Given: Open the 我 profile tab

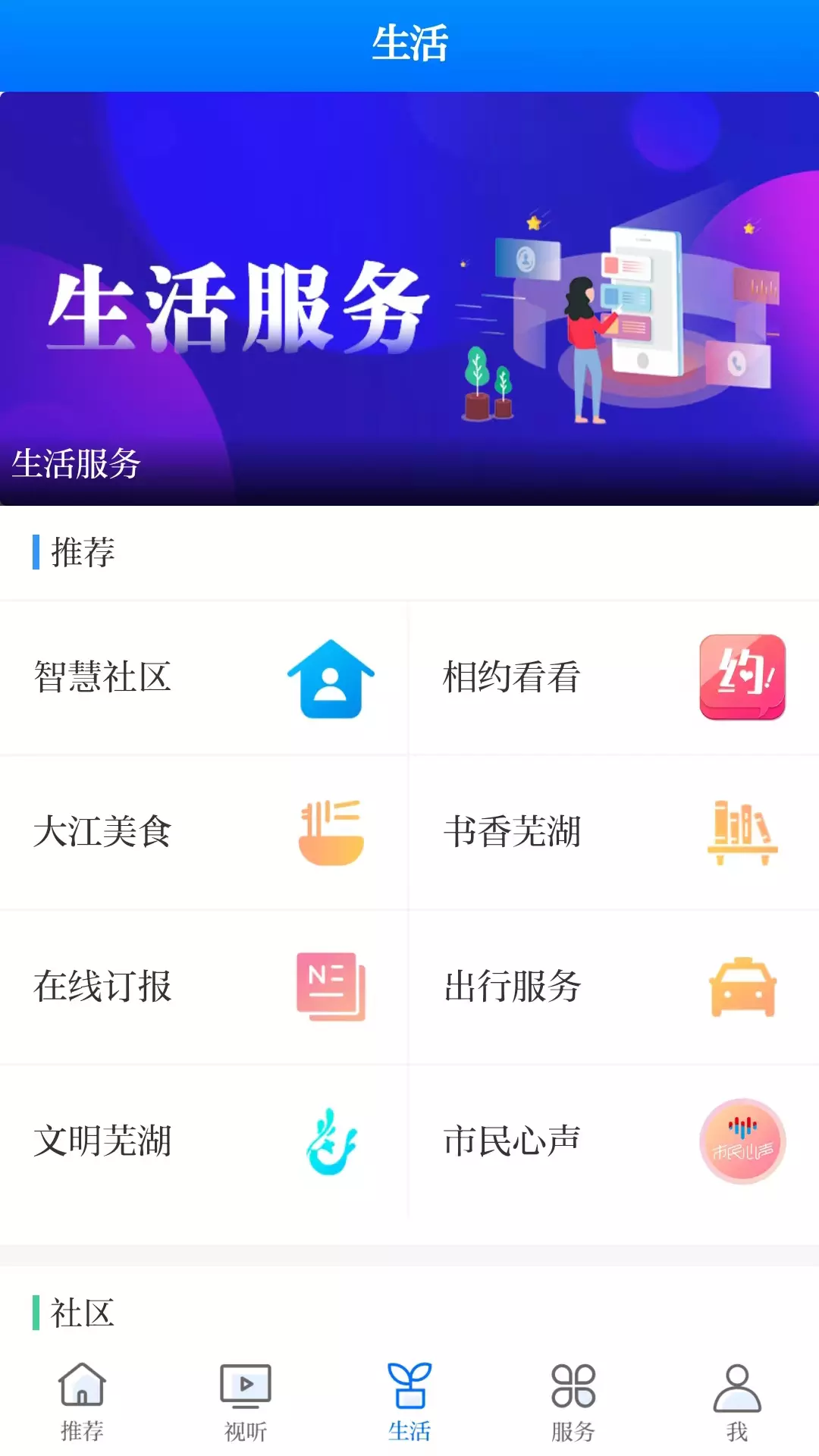Looking at the screenshot, I should click(737, 1403).
